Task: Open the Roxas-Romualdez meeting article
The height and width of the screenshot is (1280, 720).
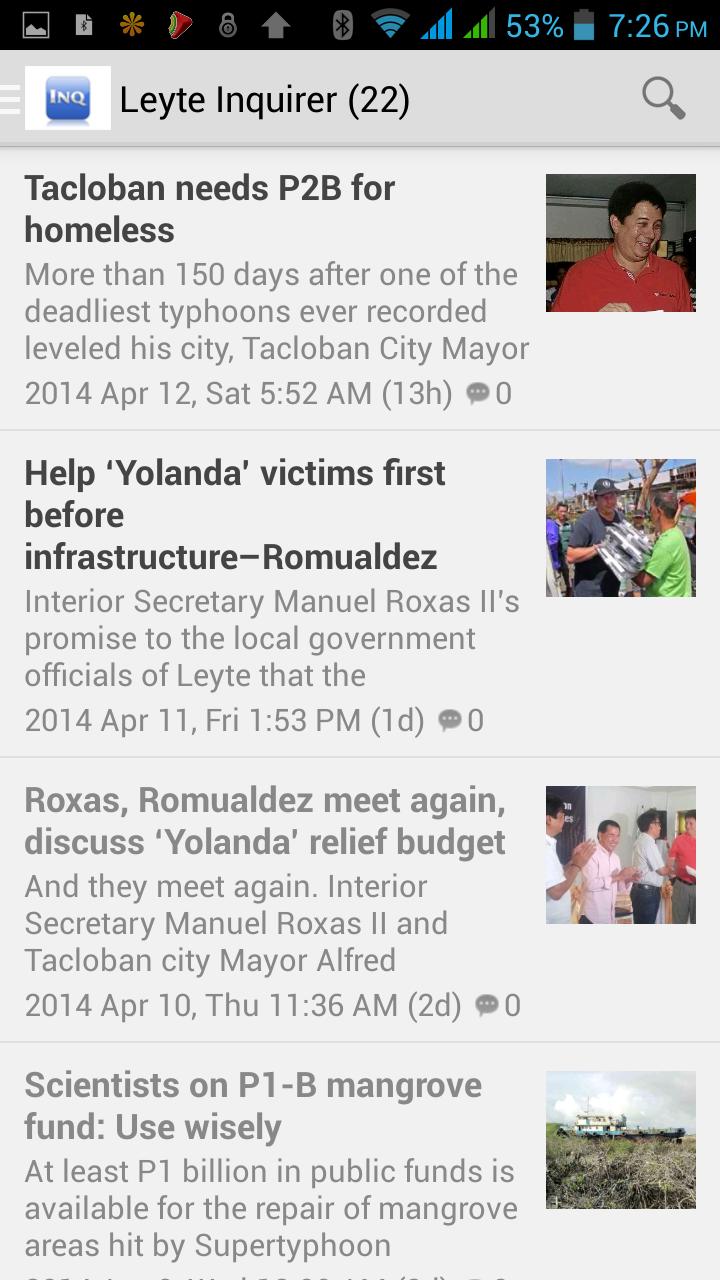Action: pyautogui.click(x=265, y=821)
